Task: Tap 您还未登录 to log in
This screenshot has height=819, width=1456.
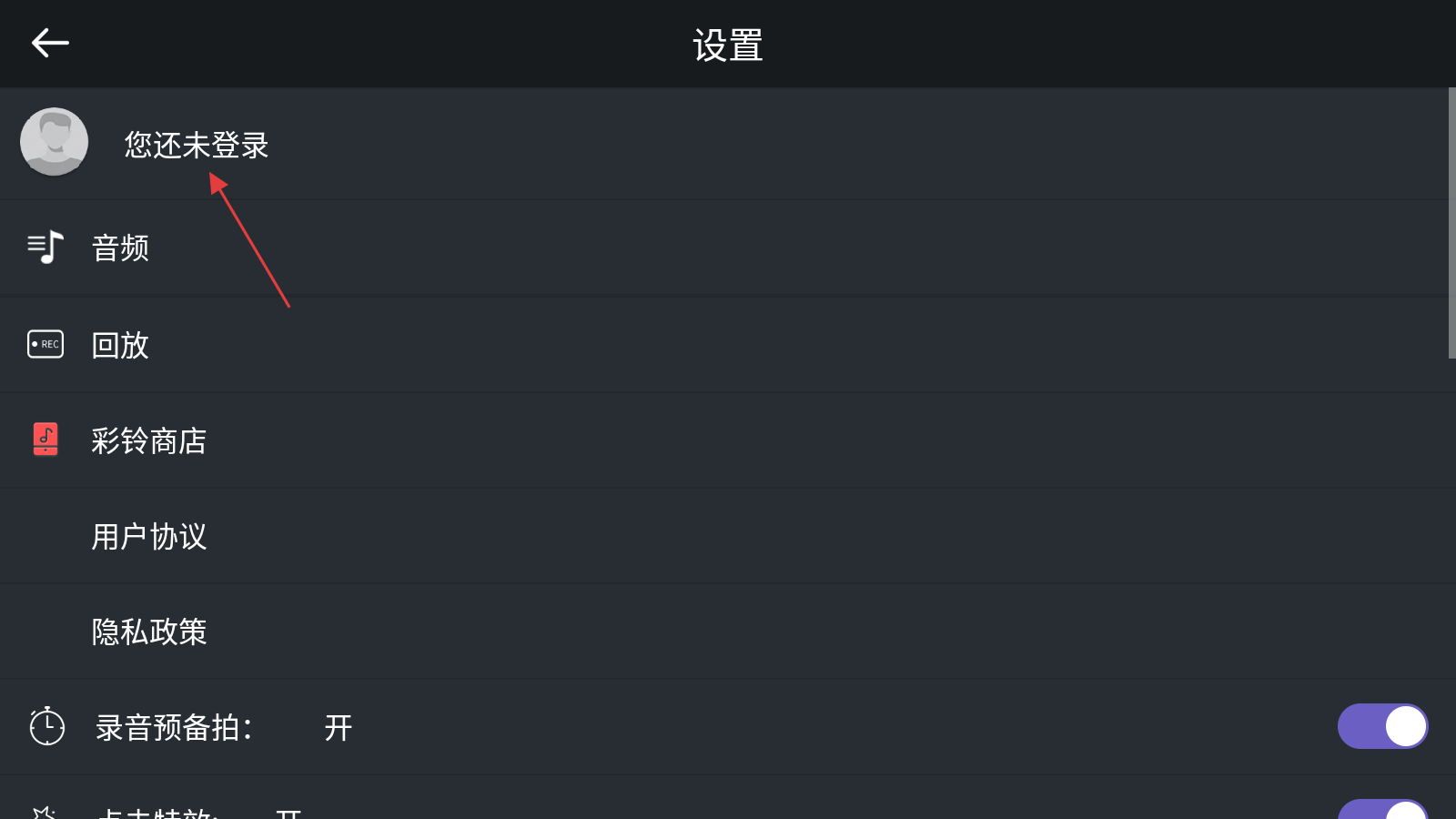Action: click(x=196, y=145)
